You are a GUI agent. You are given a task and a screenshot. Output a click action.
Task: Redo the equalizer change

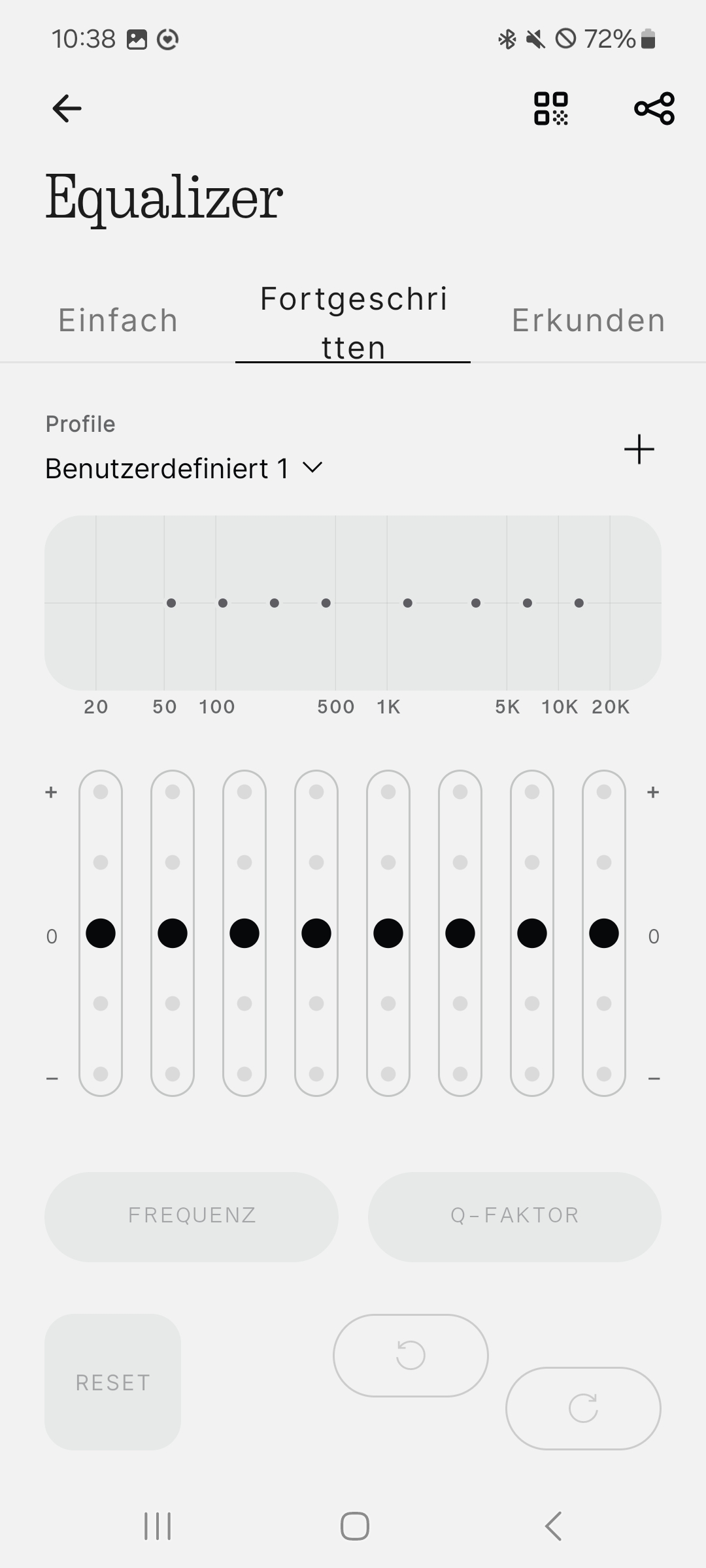coord(583,1408)
